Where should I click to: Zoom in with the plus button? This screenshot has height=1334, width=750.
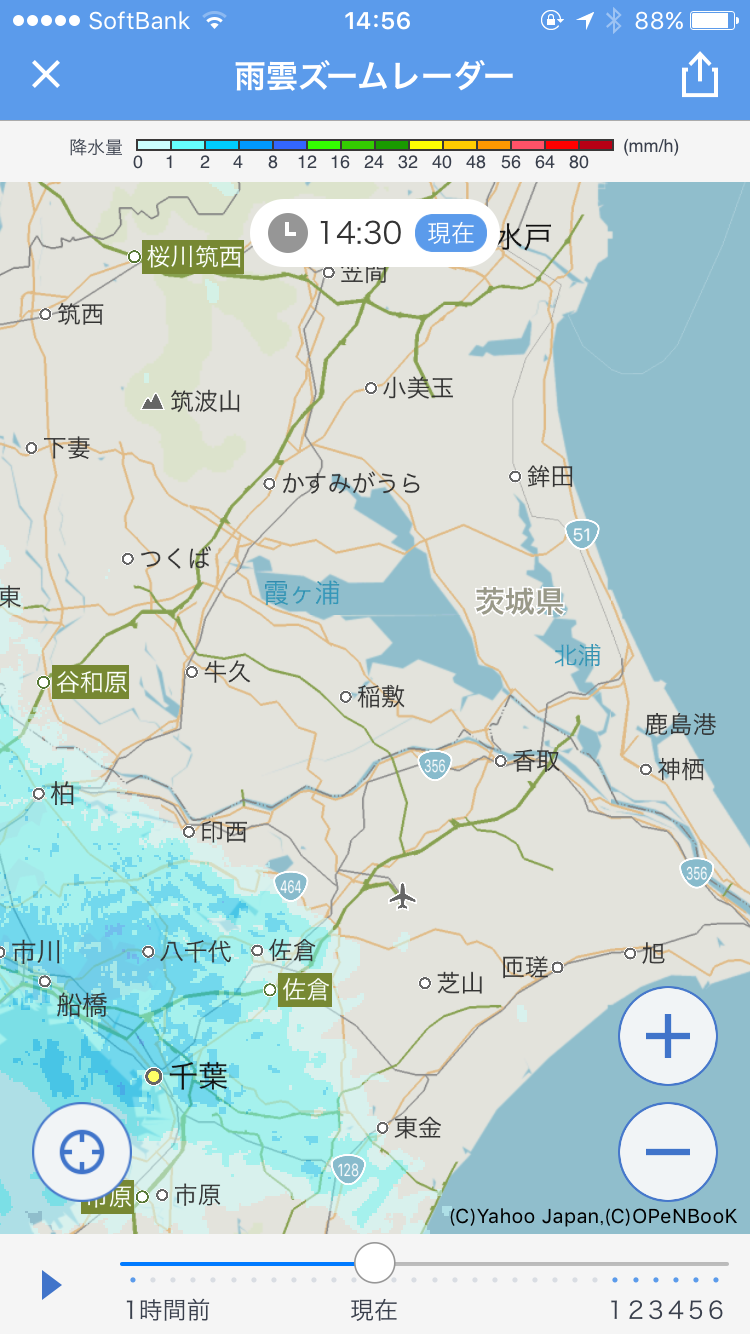point(668,1036)
